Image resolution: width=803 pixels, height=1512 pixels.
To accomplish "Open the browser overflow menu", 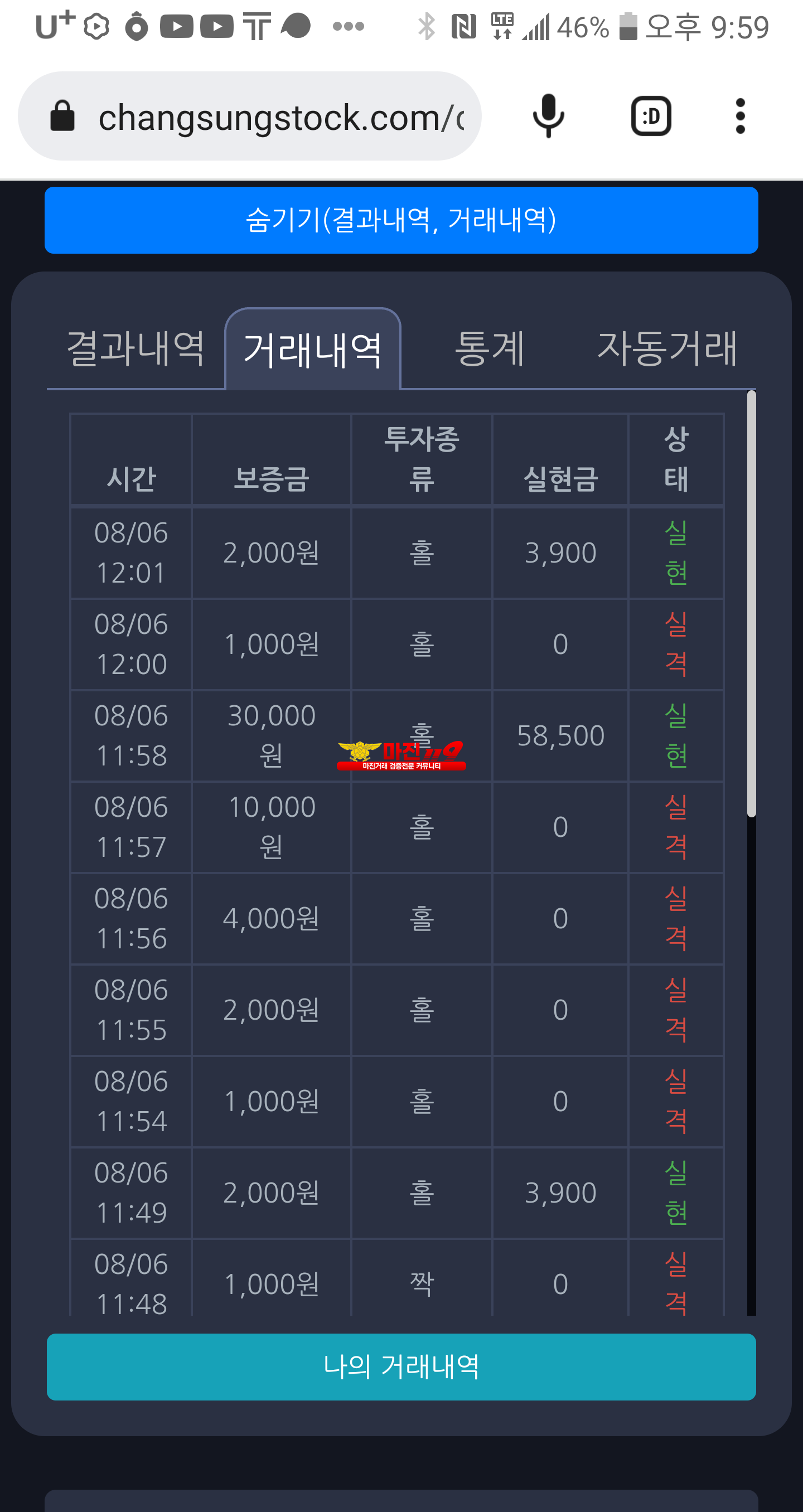I will (740, 116).
